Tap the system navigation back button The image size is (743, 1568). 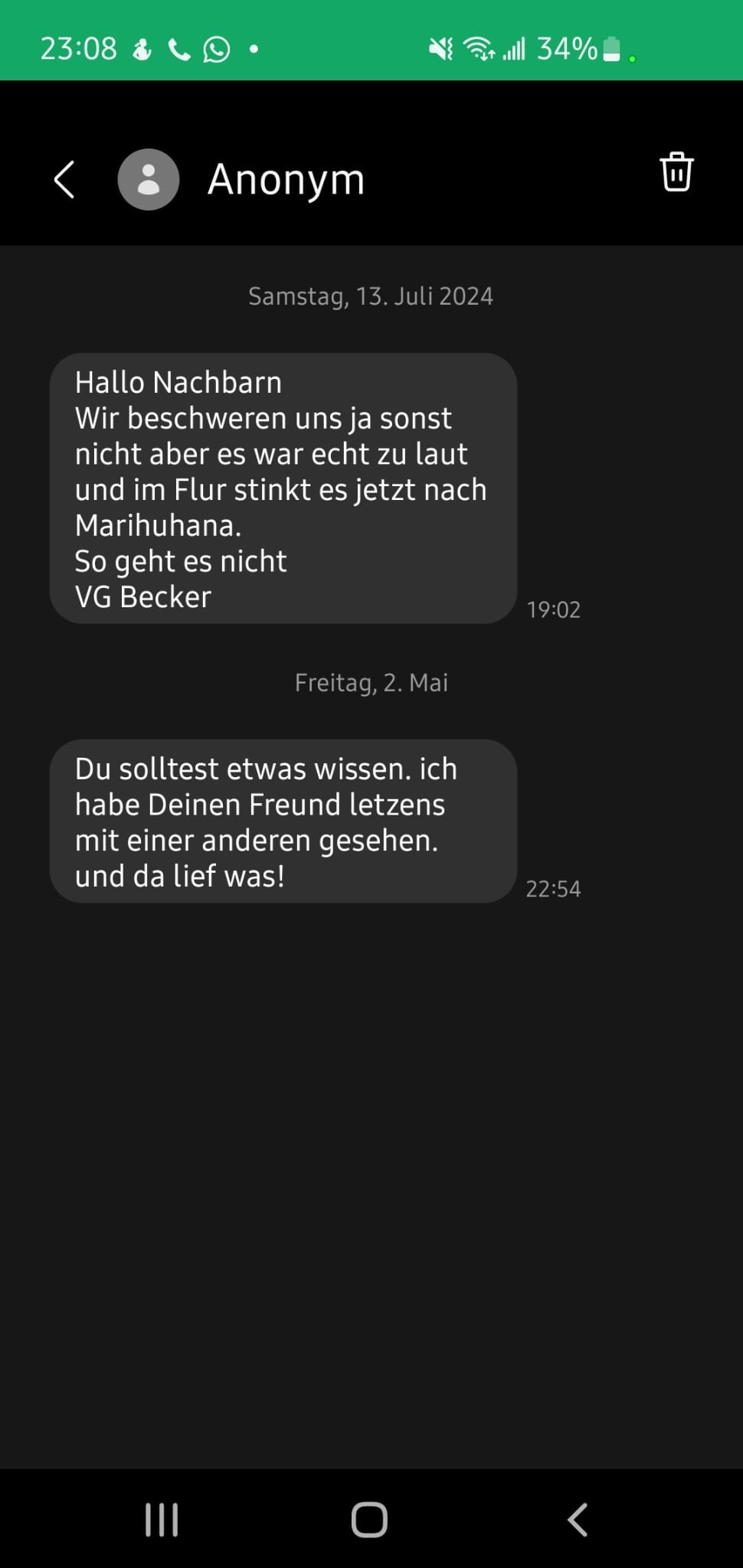(x=578, y=1520)
